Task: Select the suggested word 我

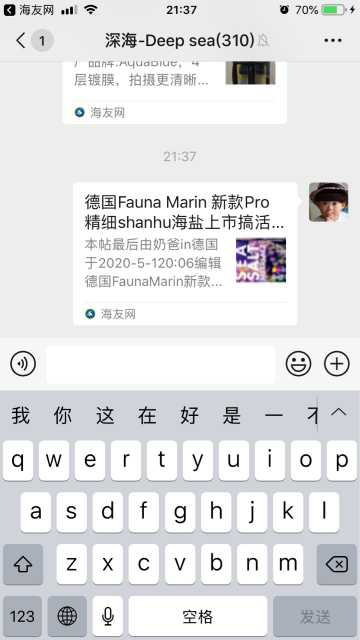Action: coord(20,416)
